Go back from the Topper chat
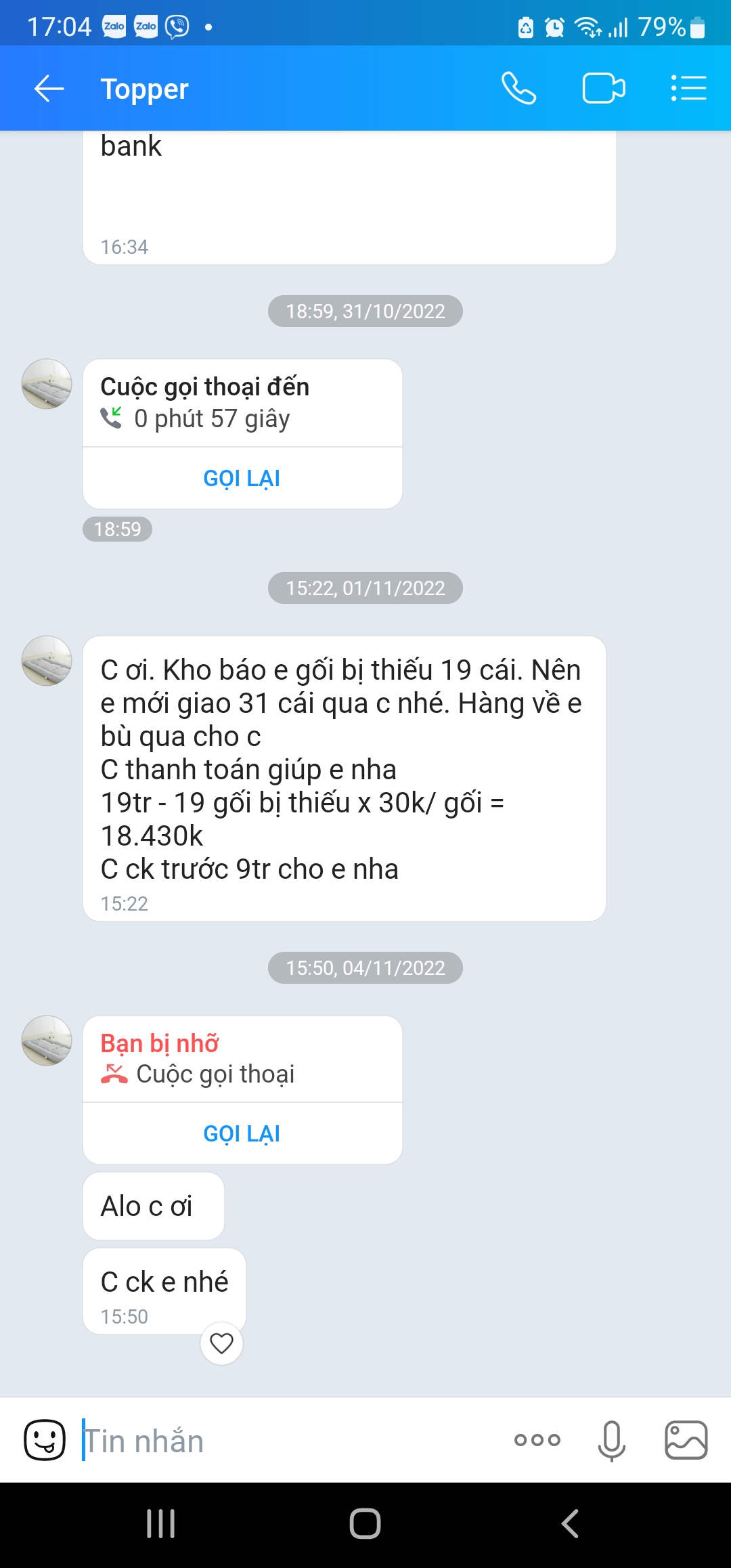 [49, 89]
